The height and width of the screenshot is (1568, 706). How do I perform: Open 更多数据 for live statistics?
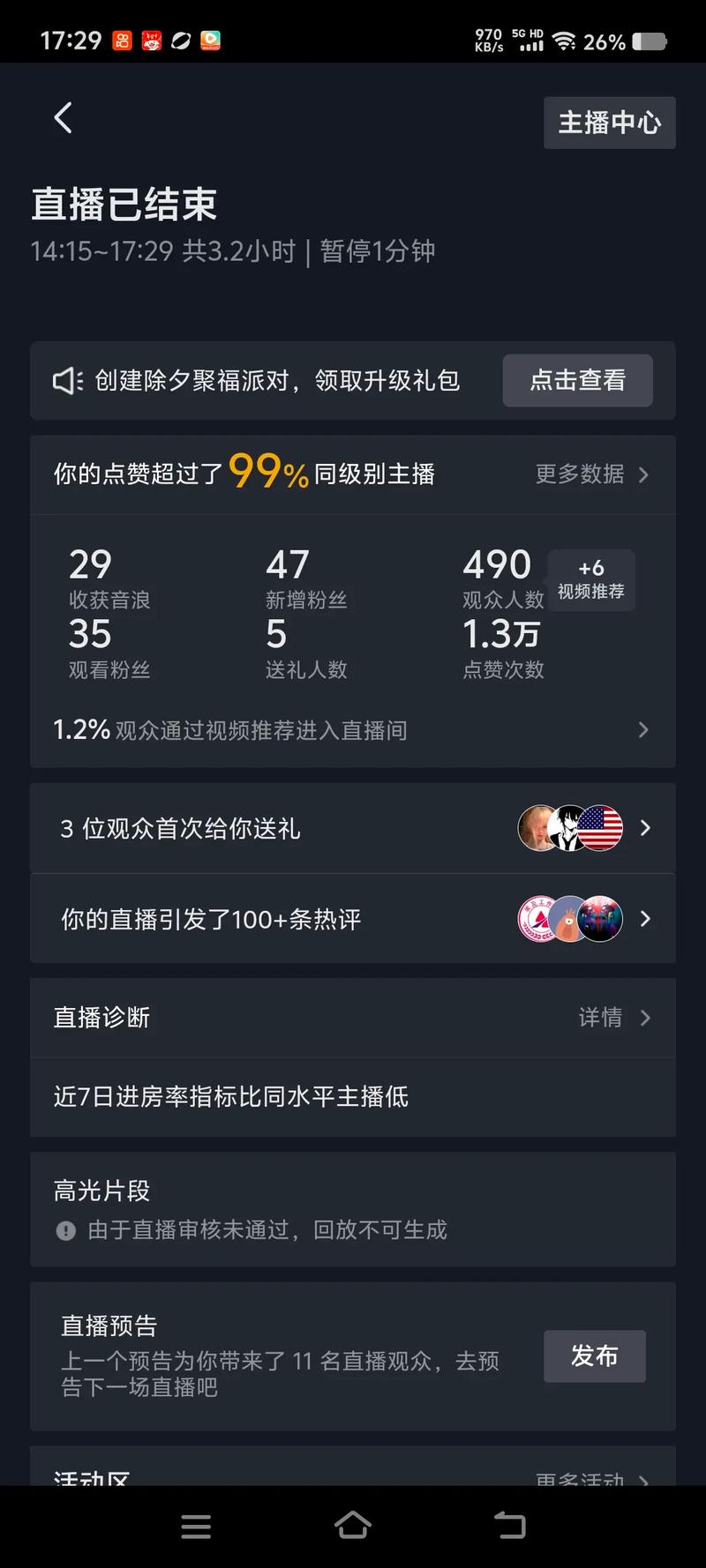591,474
